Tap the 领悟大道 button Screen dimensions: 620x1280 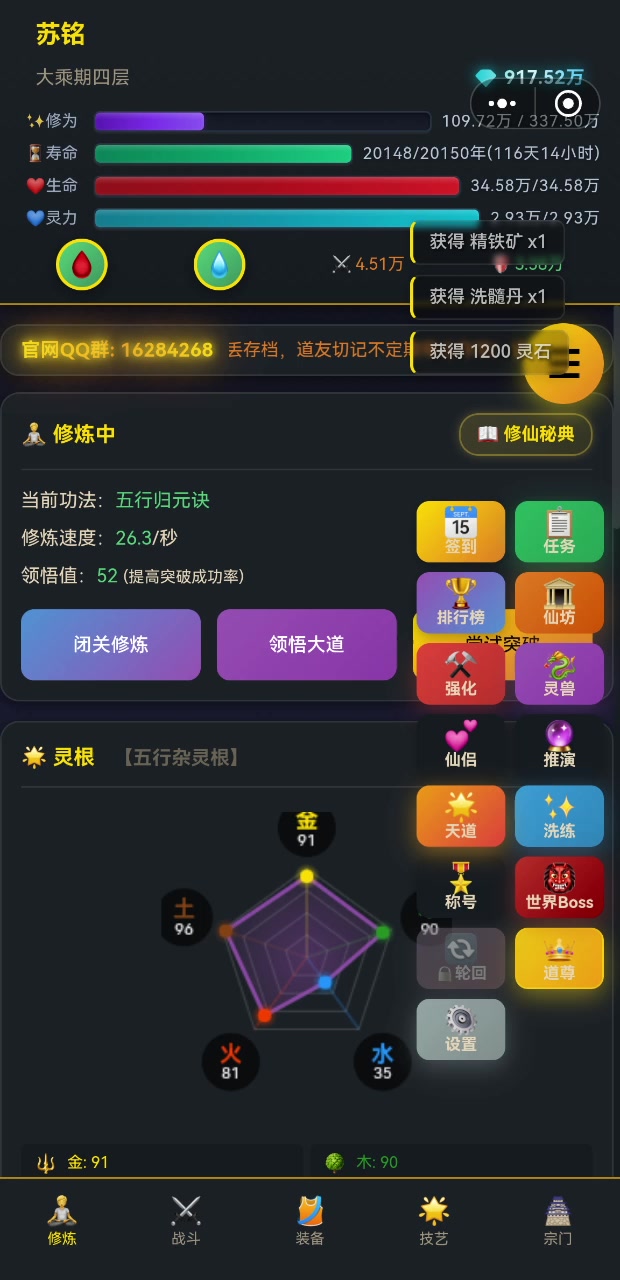tap(307, 644)
